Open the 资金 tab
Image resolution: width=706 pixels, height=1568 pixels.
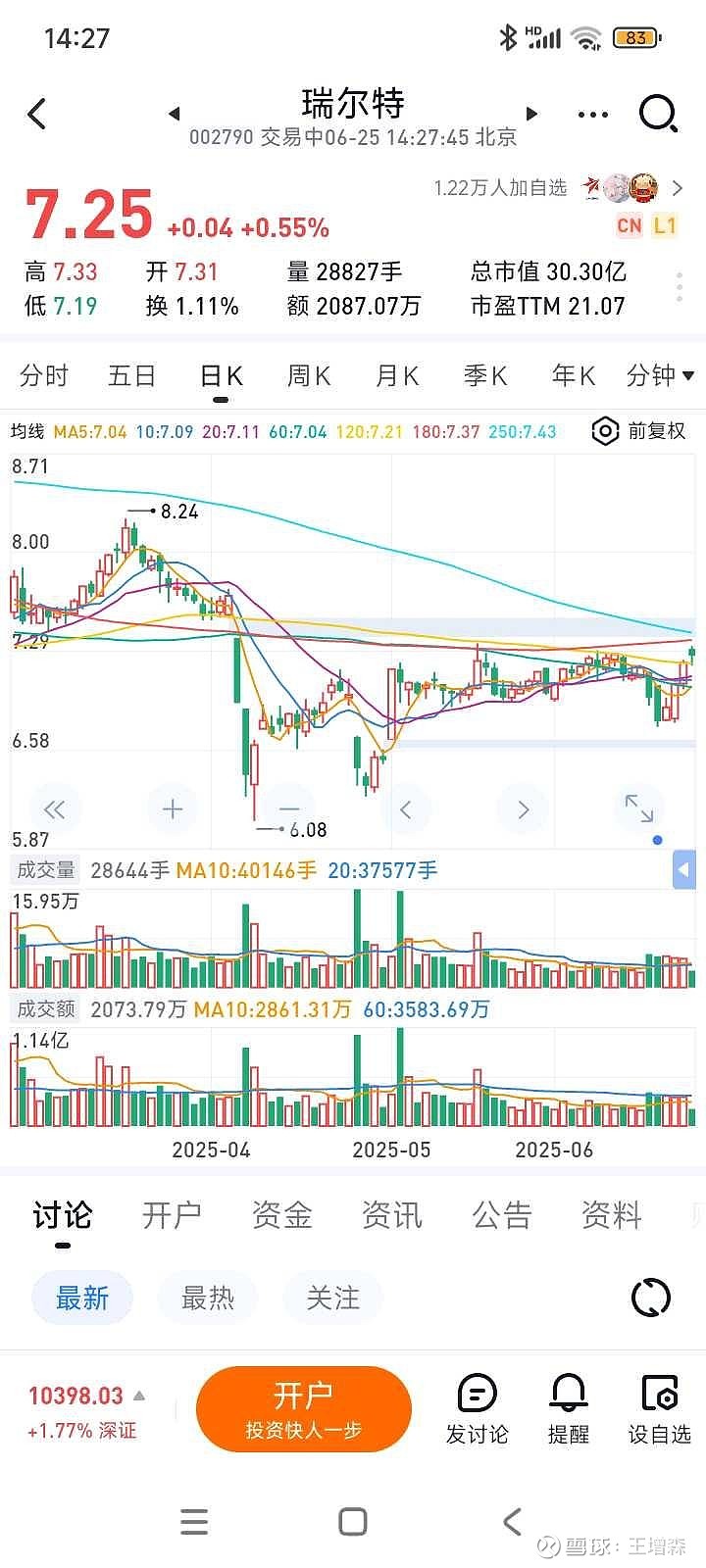coord(282,1215)
